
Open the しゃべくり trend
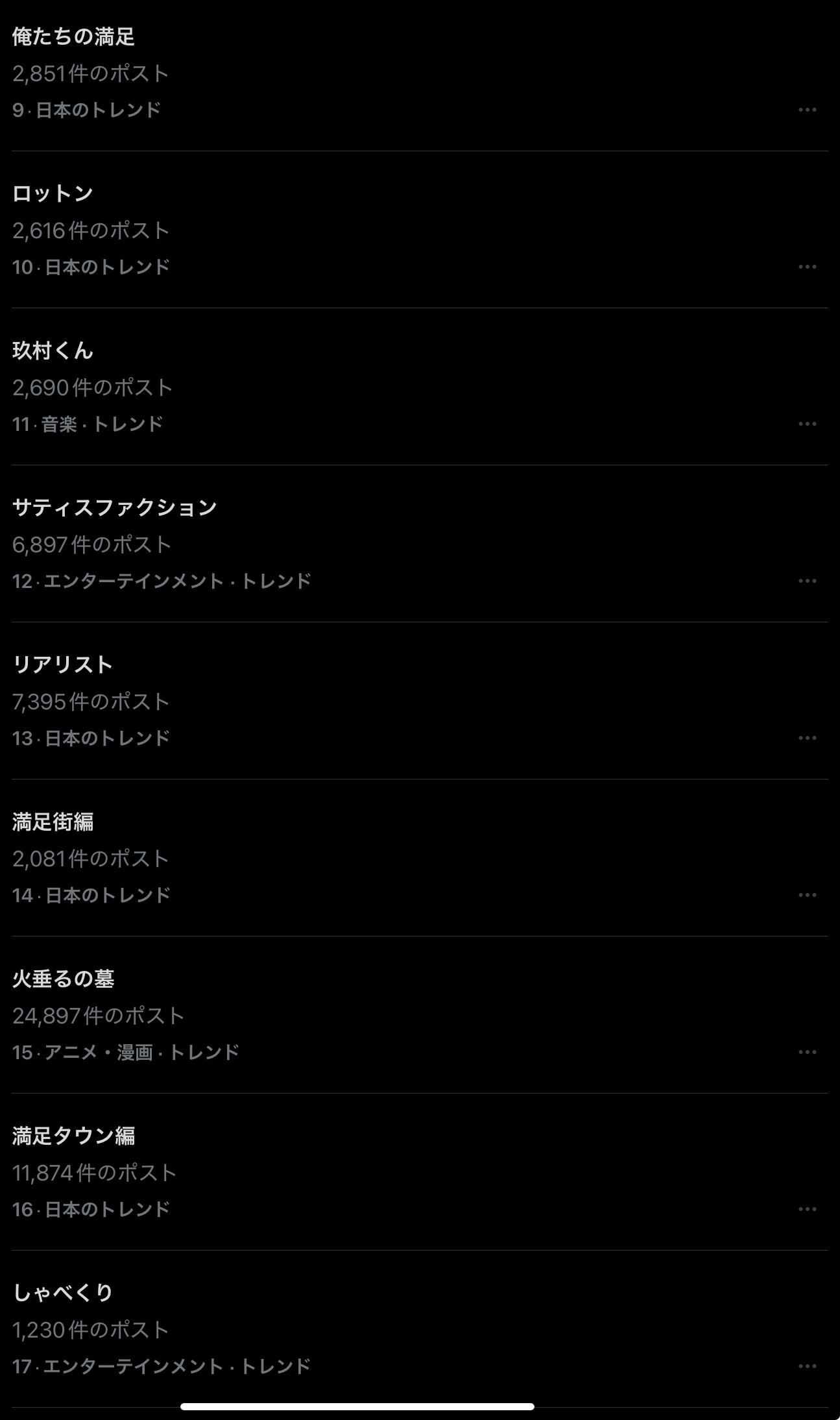[63, 1293]
